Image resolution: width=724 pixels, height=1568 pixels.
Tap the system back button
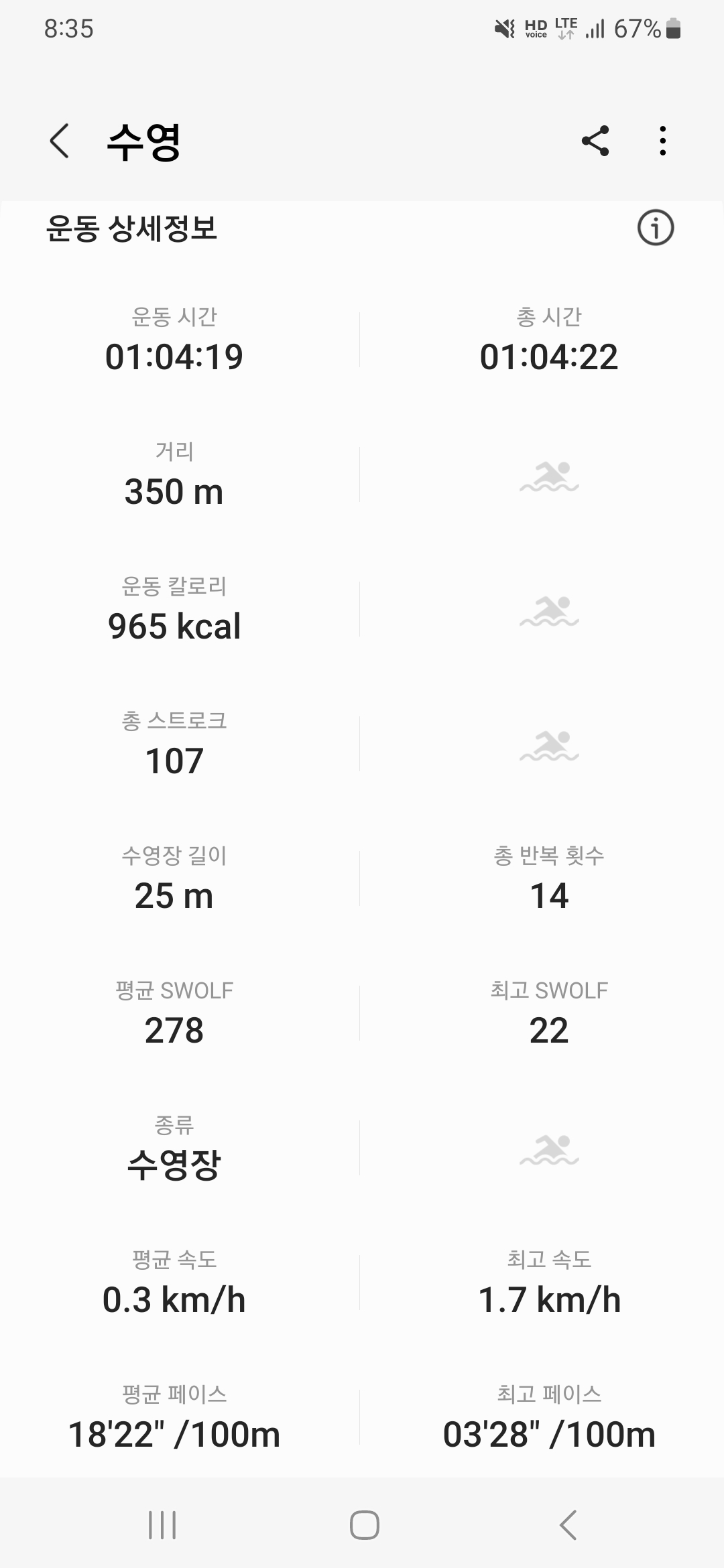(x=568, y=1525)
